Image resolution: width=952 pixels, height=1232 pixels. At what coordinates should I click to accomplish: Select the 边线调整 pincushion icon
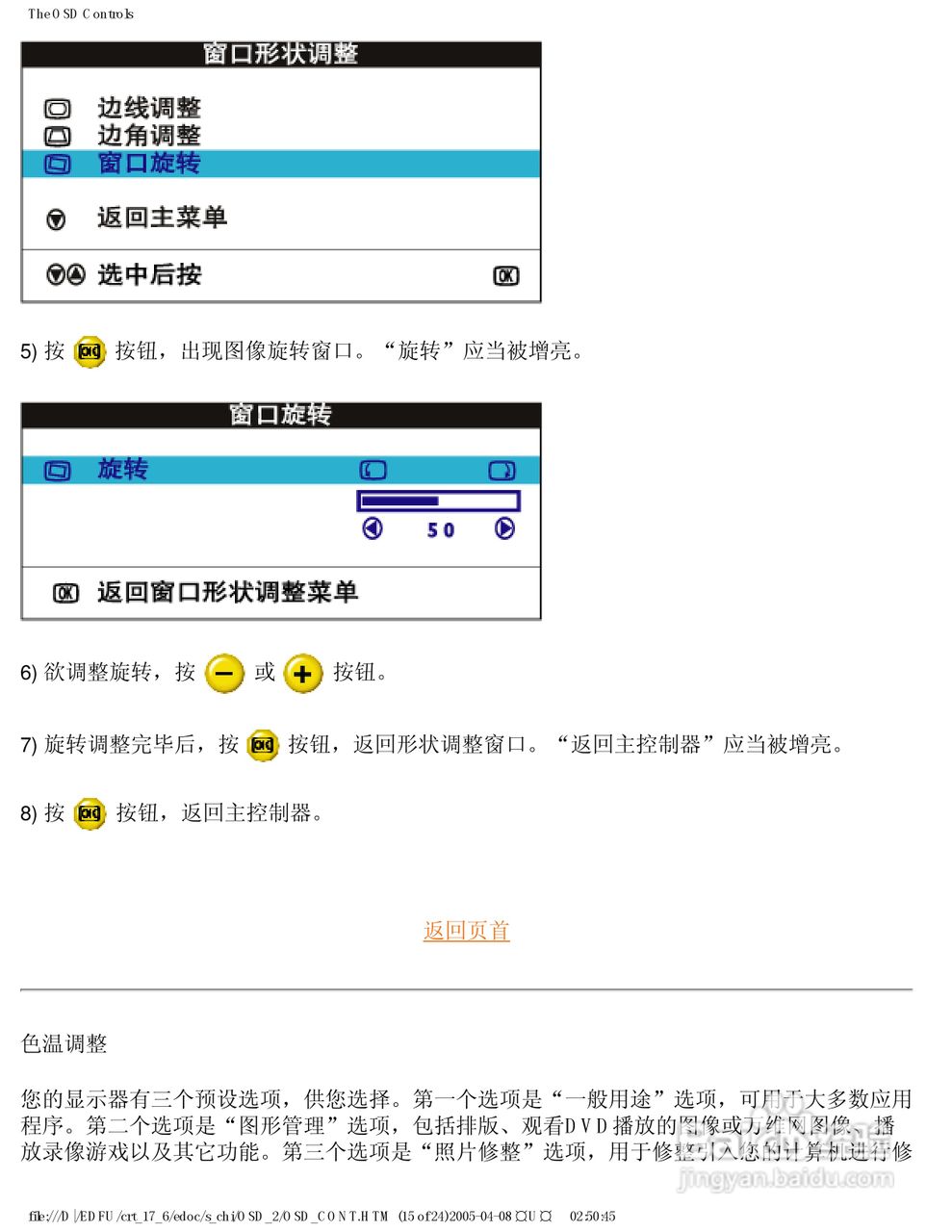pyautogui.click(x=58, y=108)
